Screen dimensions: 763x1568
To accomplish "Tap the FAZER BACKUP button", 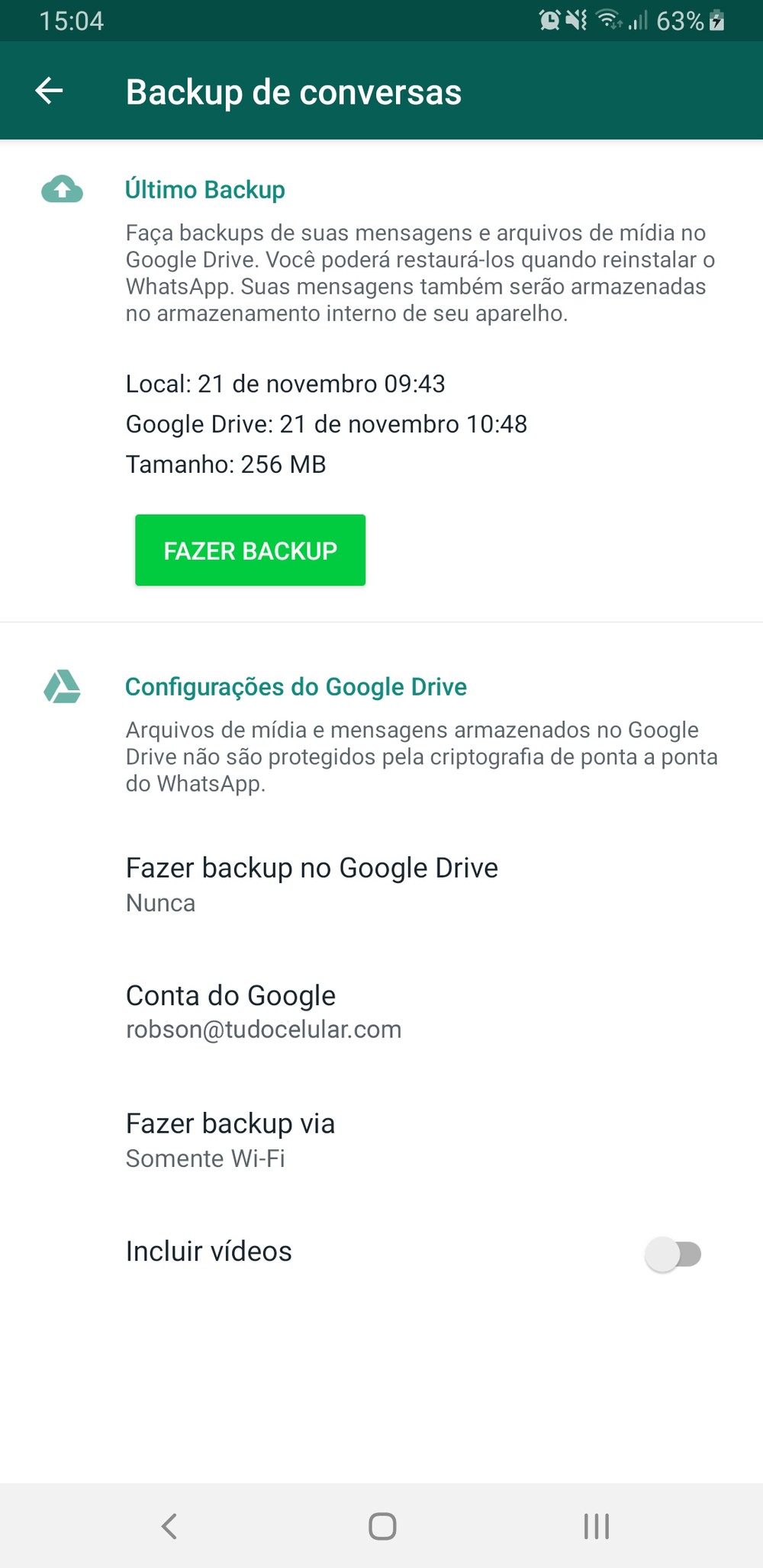I will click(x=250, y=550).
